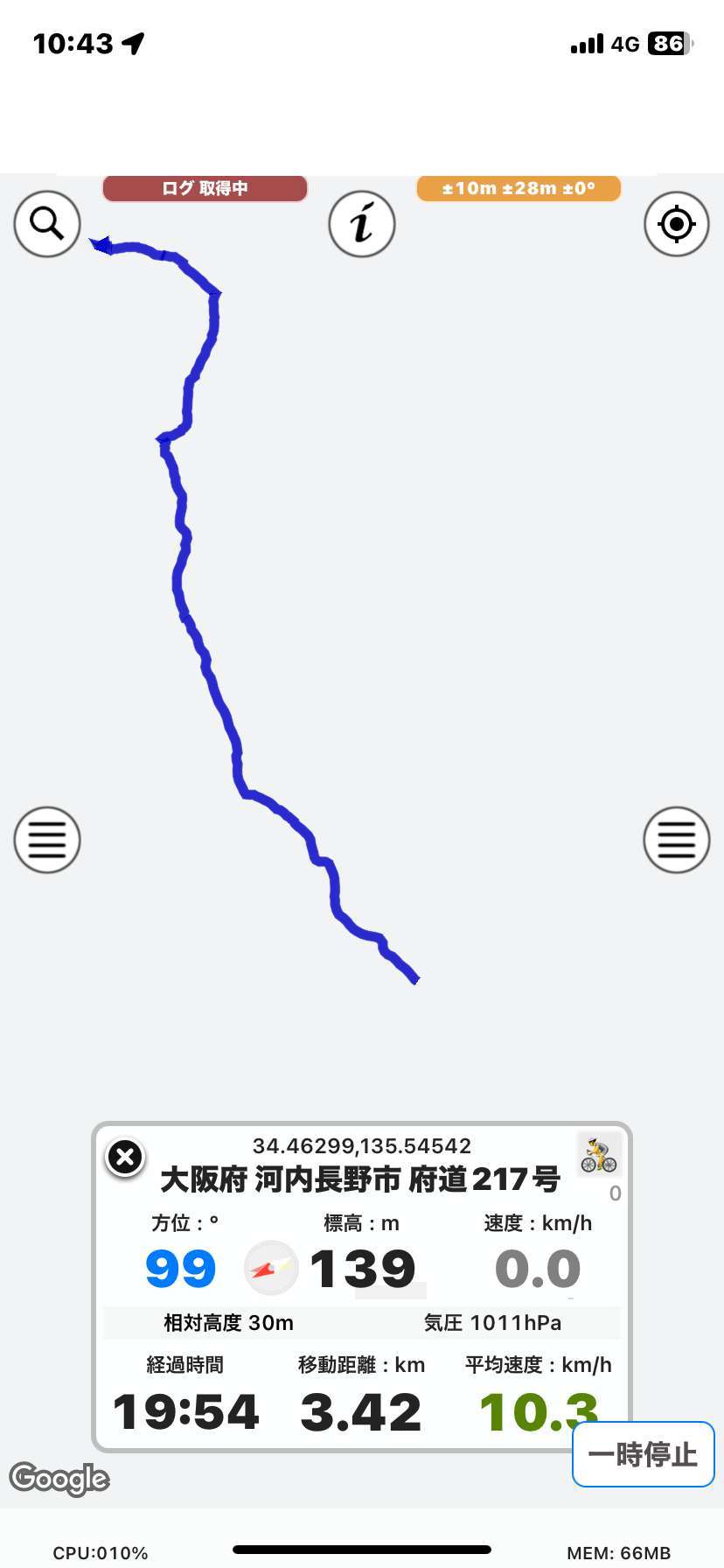Tap the ±10m ±28m accuracy badge
This screenshot has width=724, height=1568.
519,188
